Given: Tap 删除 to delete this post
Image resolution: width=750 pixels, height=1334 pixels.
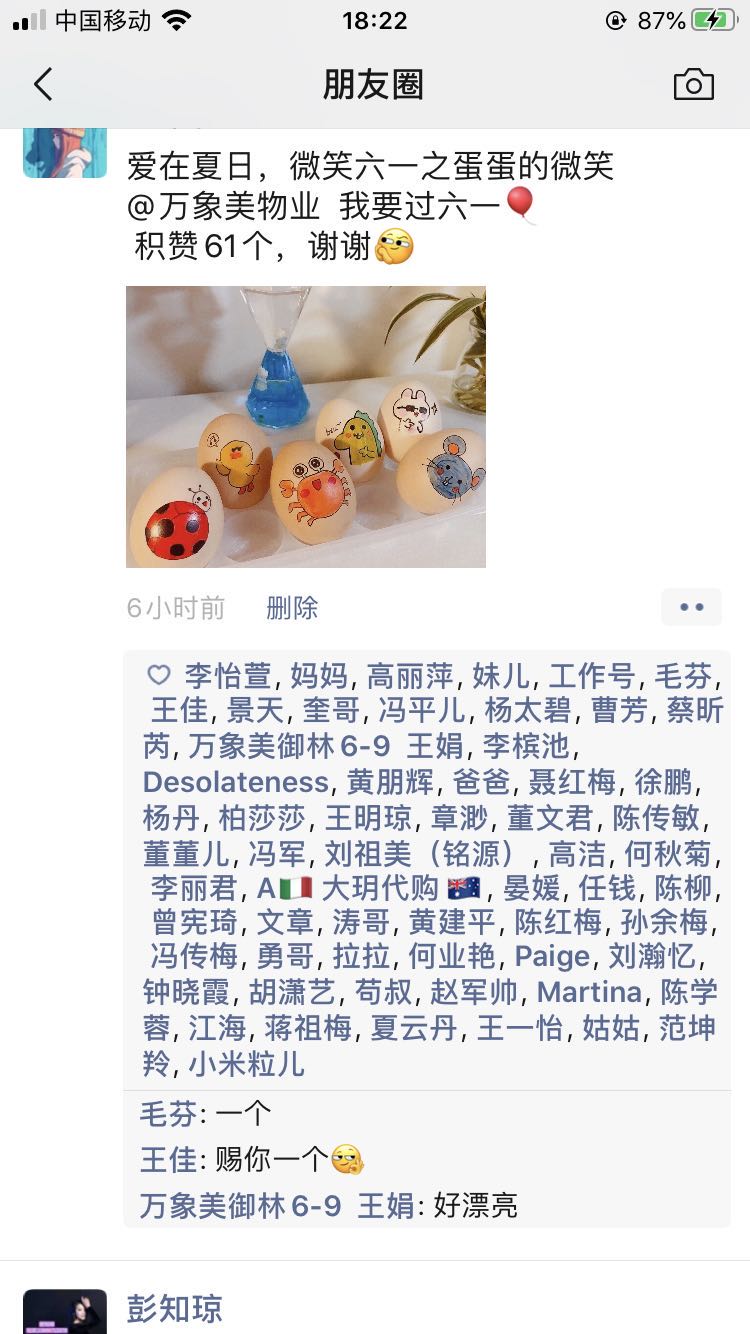Looking at the screenshot, I should (x=292, y=607).
